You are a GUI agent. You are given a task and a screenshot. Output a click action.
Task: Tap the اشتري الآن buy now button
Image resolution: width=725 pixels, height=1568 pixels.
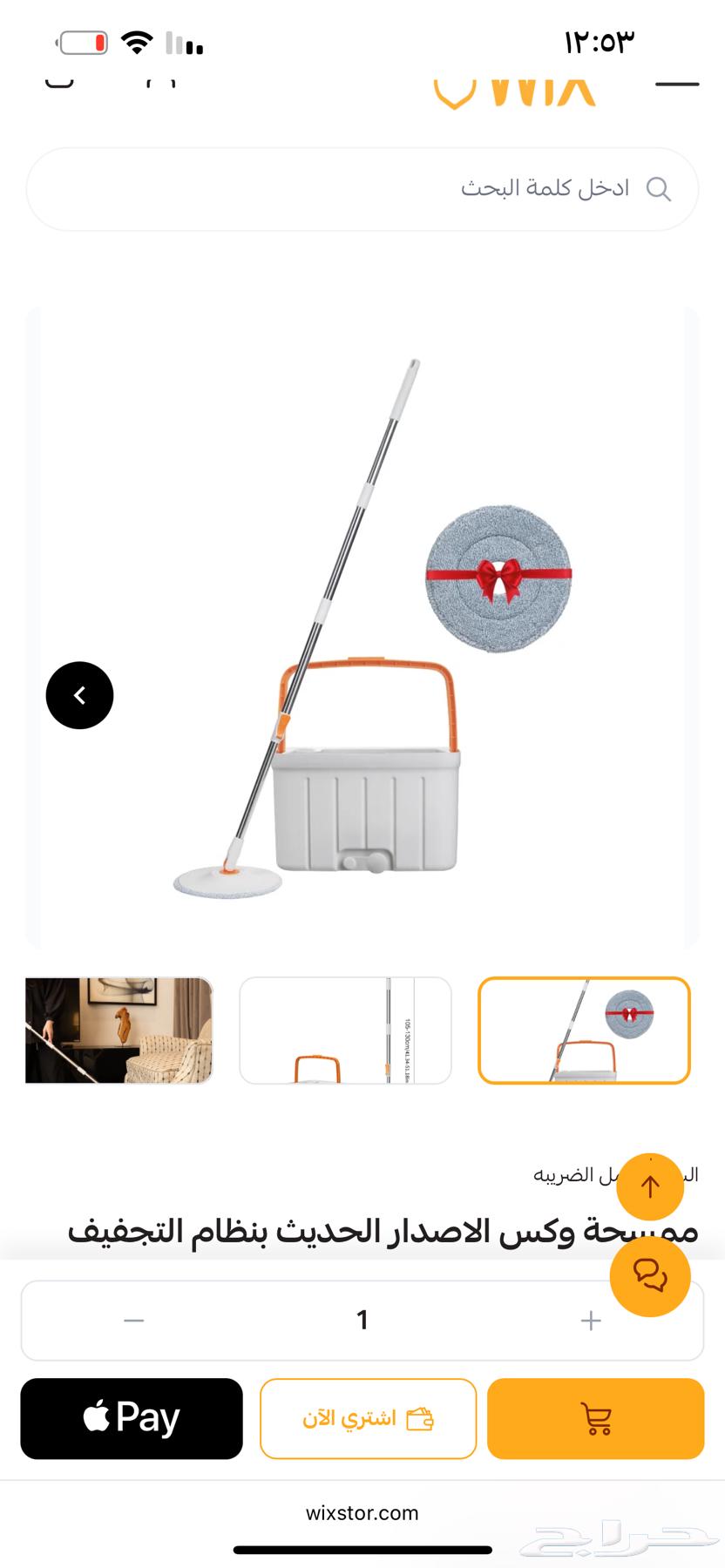point(368,1418)
